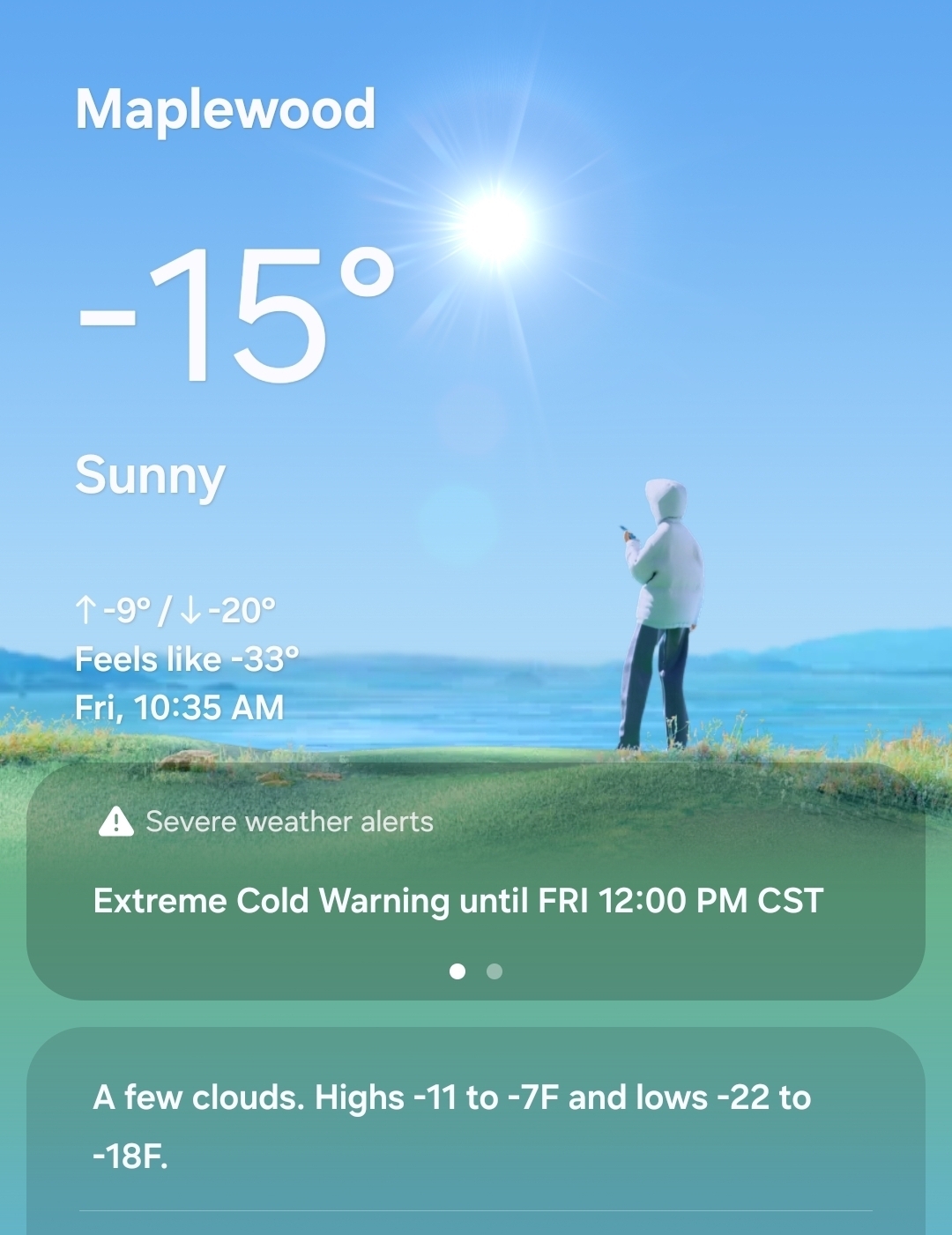Open the few clouds daily forecast card

[x=451, y=1126]
